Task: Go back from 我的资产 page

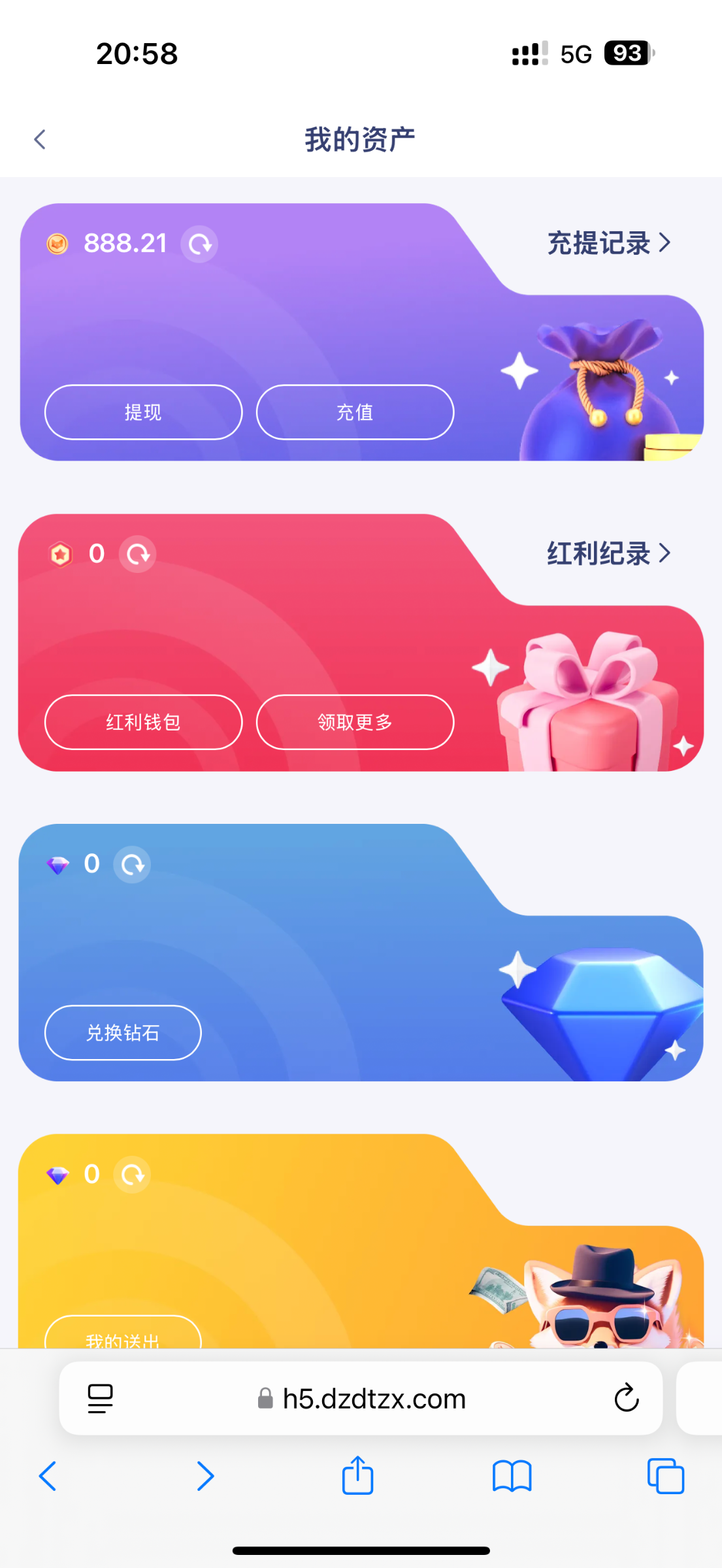Action: point(40,139)
